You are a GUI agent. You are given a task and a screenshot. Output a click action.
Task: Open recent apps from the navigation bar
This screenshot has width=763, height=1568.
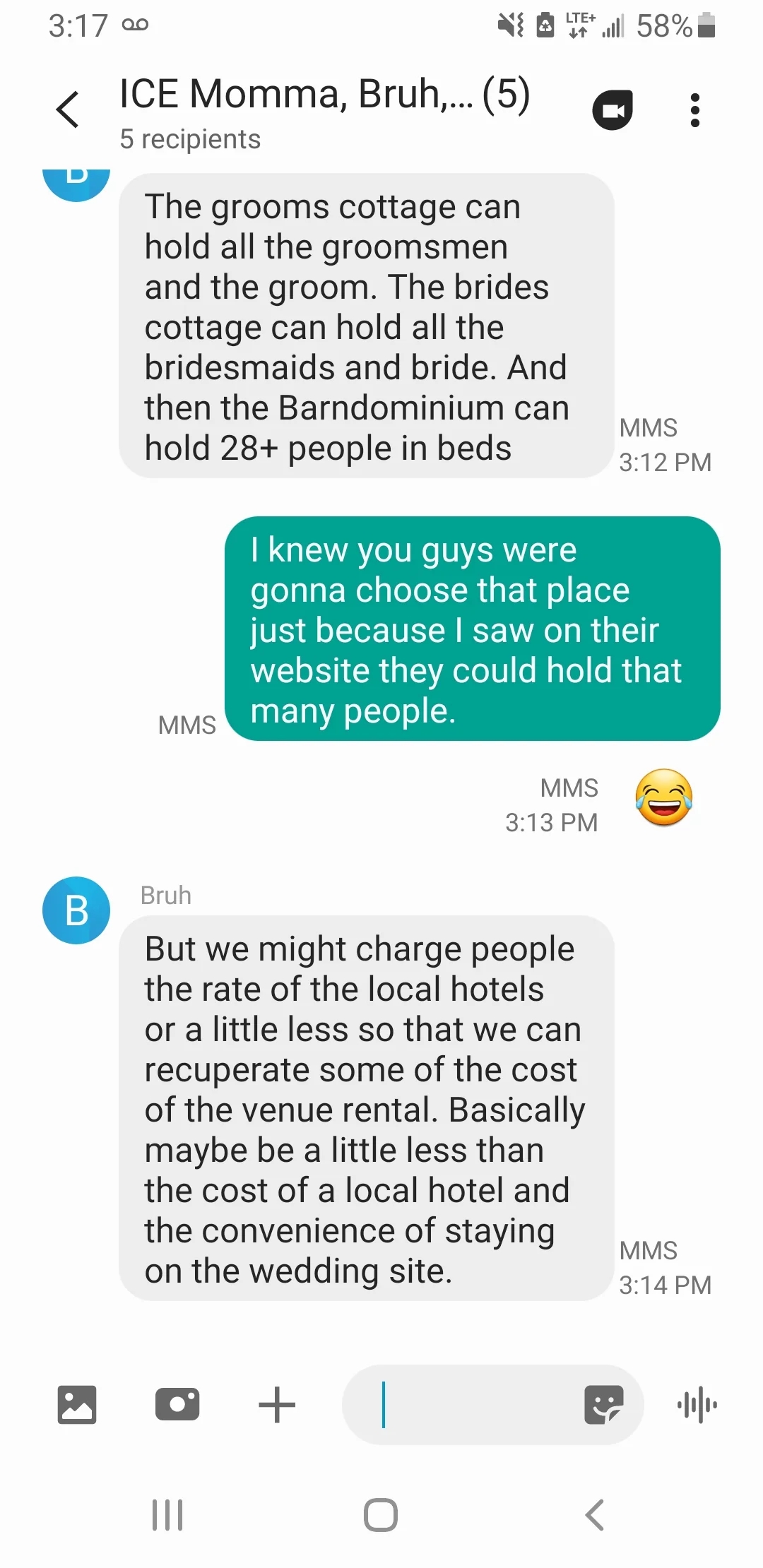click(167, 1514)
